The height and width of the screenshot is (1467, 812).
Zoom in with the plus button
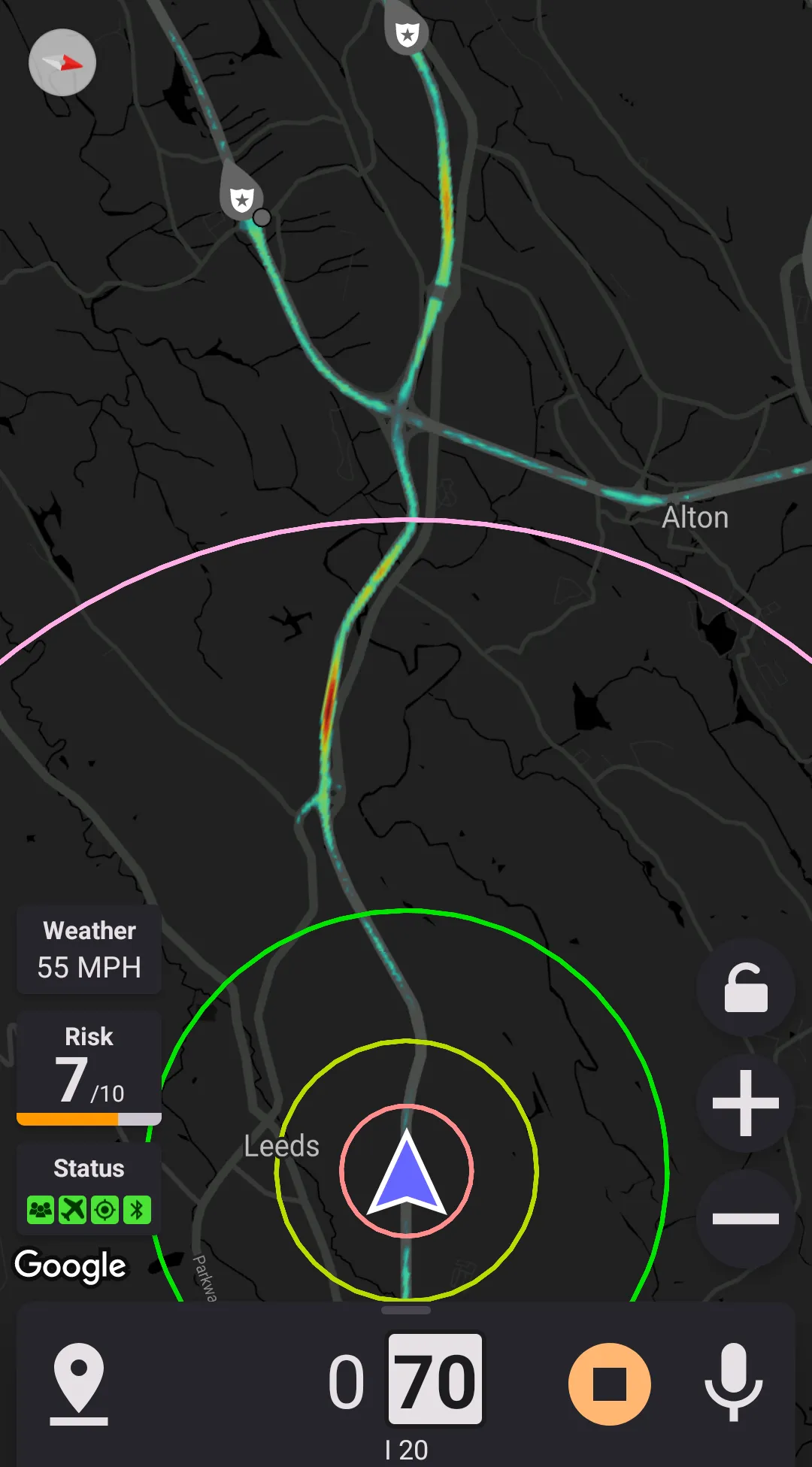(x=745, y=1103)
